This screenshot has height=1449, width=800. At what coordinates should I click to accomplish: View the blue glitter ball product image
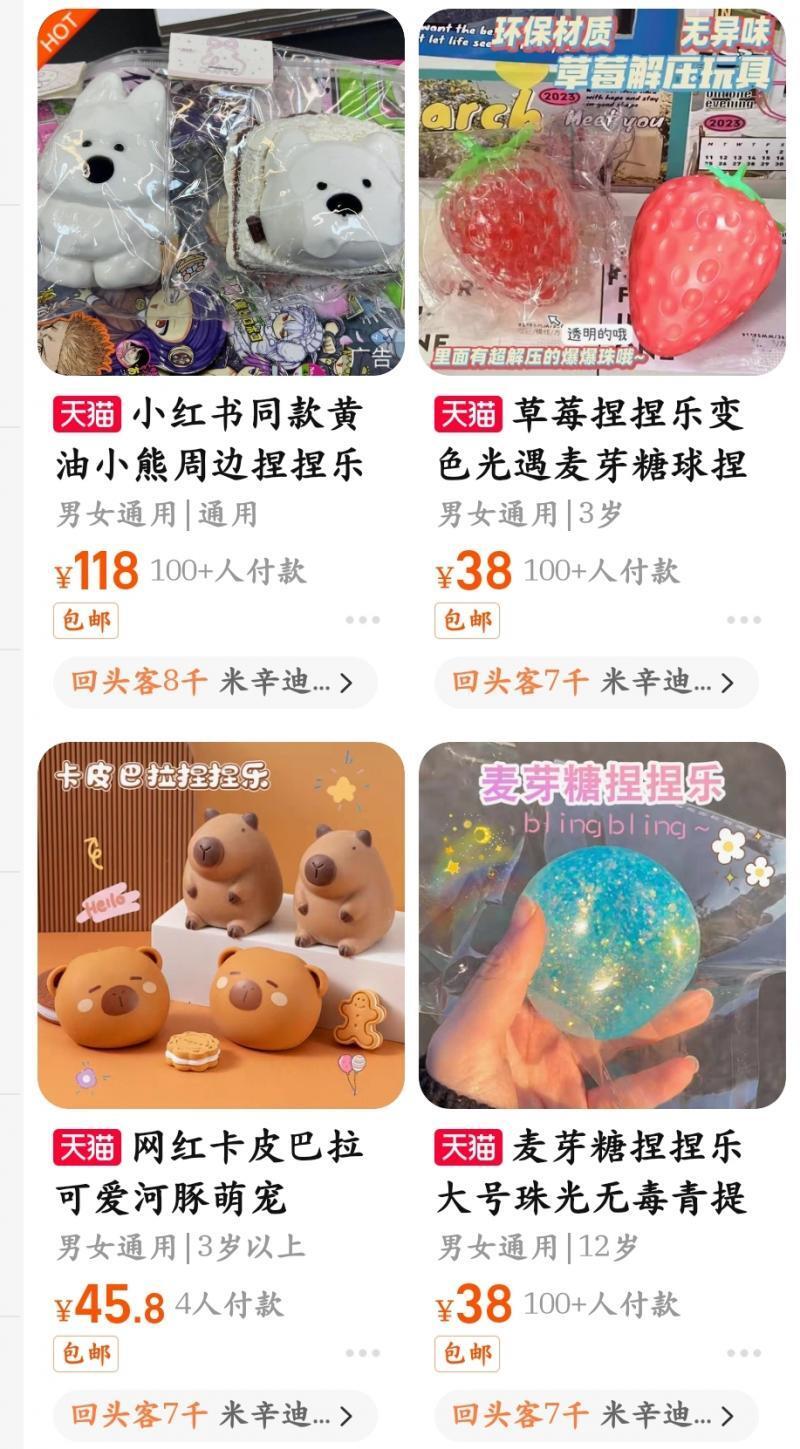[600, 918]
